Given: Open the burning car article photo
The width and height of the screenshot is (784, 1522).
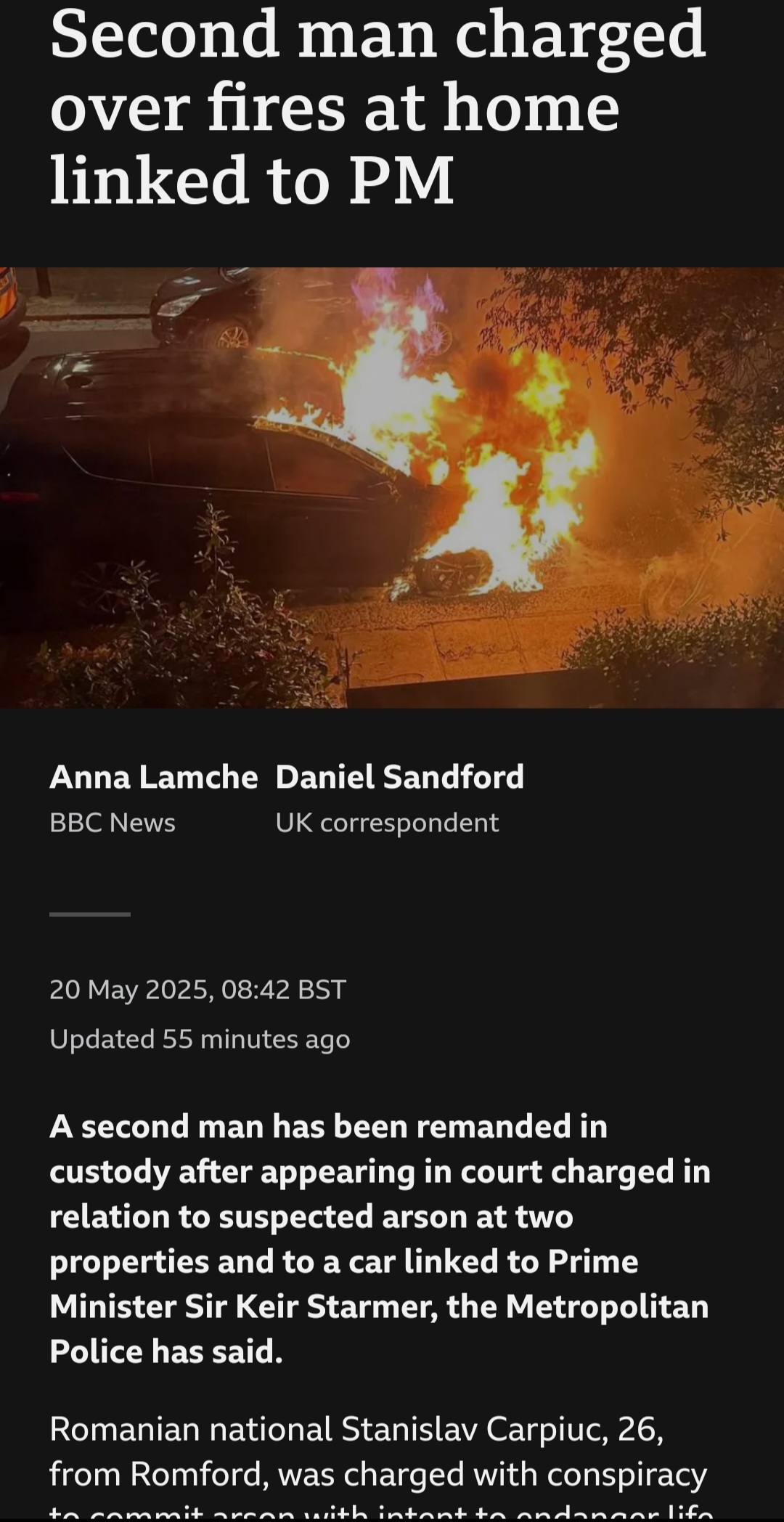Looking at the screenshot, I should click(392, 487).
